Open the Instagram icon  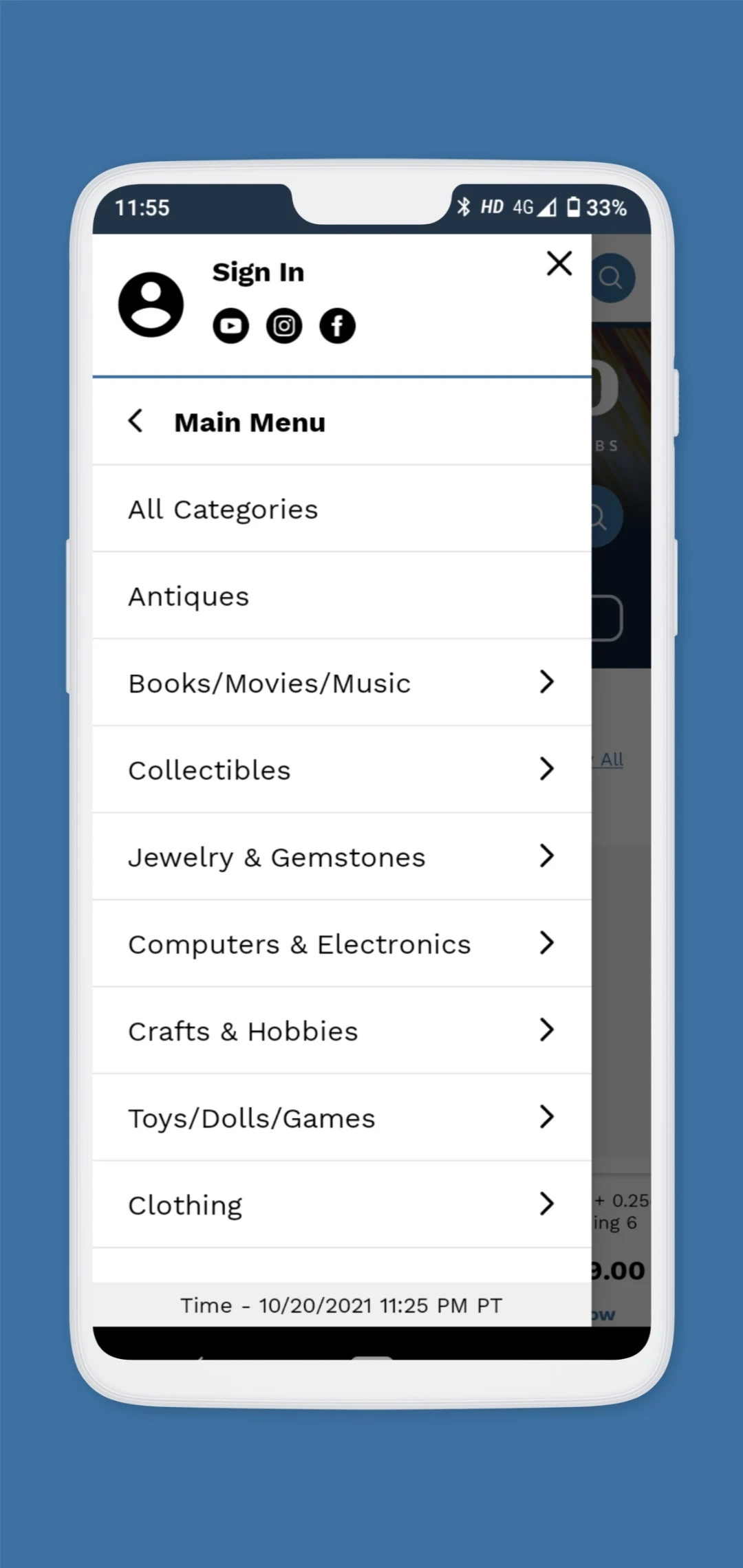(284, 326)
